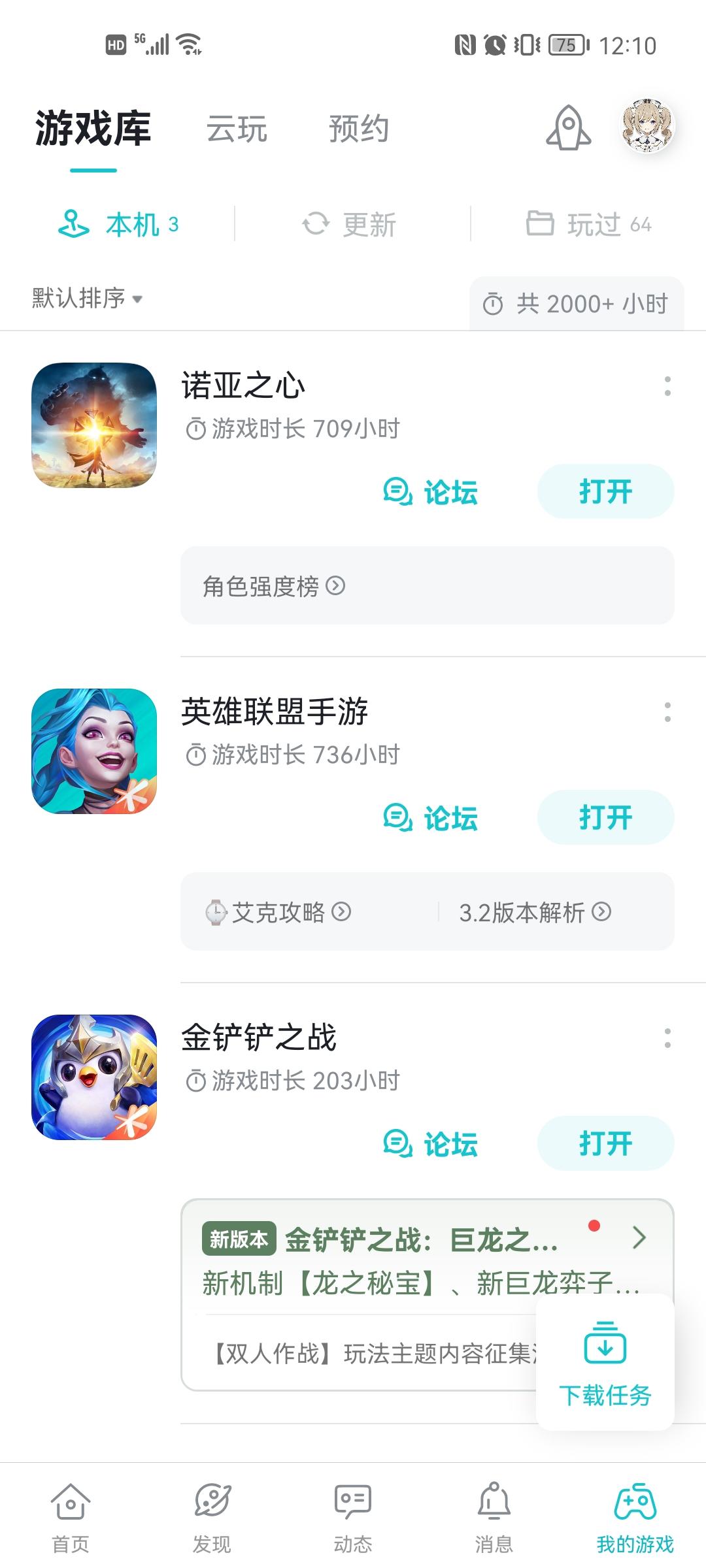Open more options for 诺亚之心

(x=667, y=386)
